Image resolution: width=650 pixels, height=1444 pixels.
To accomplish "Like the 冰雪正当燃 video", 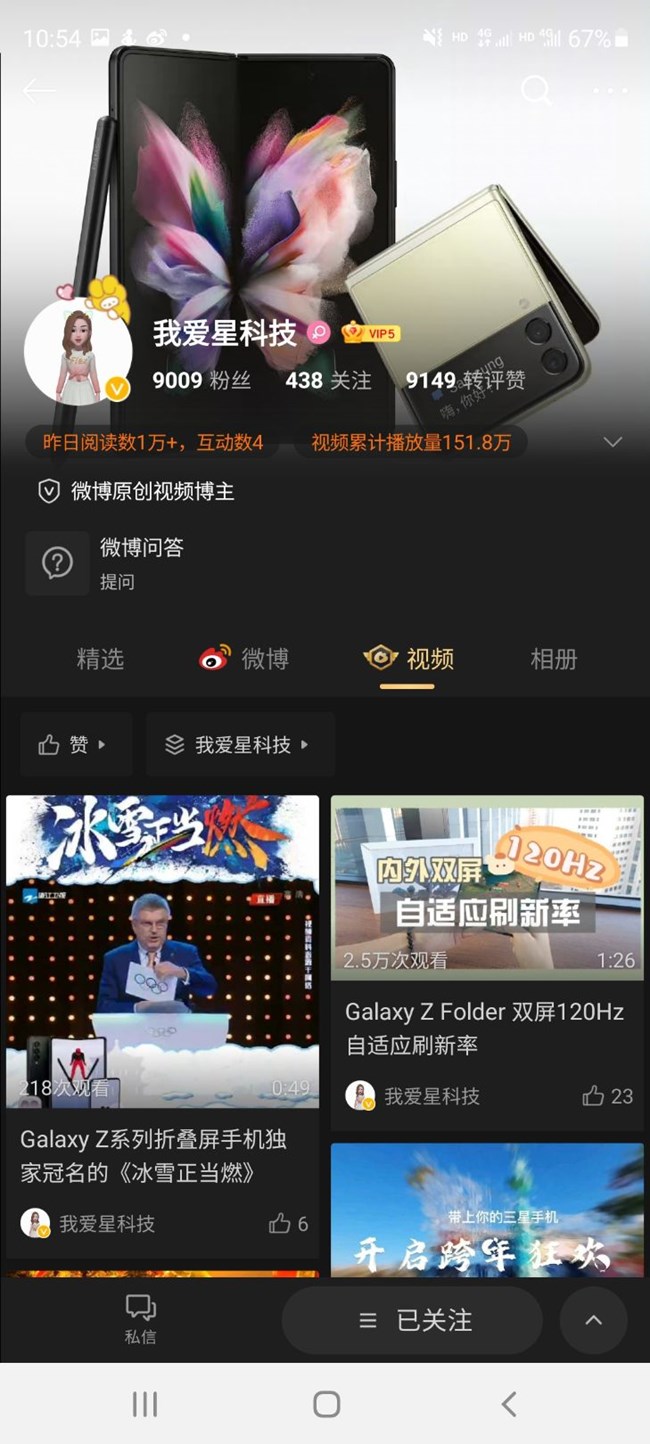I will click(x=288, y=1223).
